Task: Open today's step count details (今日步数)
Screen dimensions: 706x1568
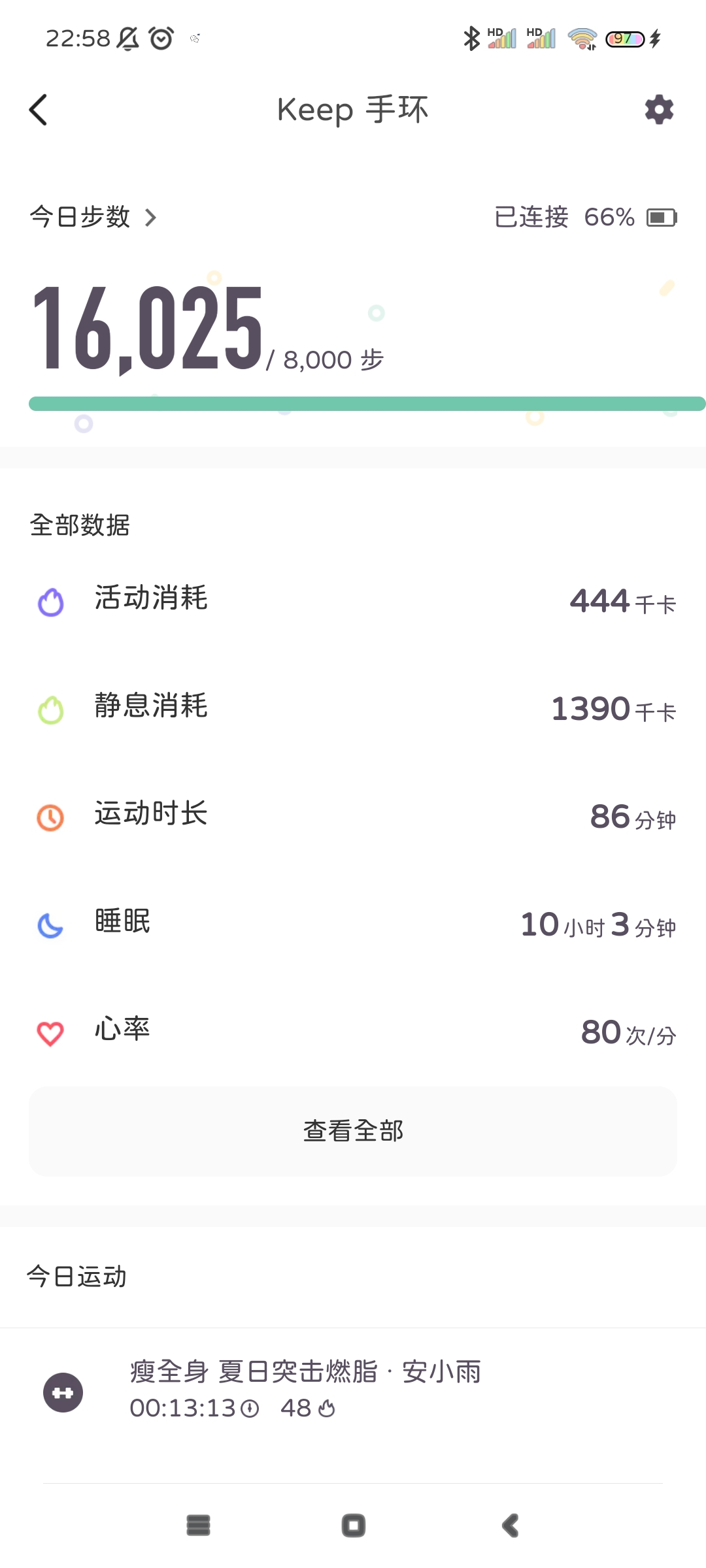Action: click(93, 217)
